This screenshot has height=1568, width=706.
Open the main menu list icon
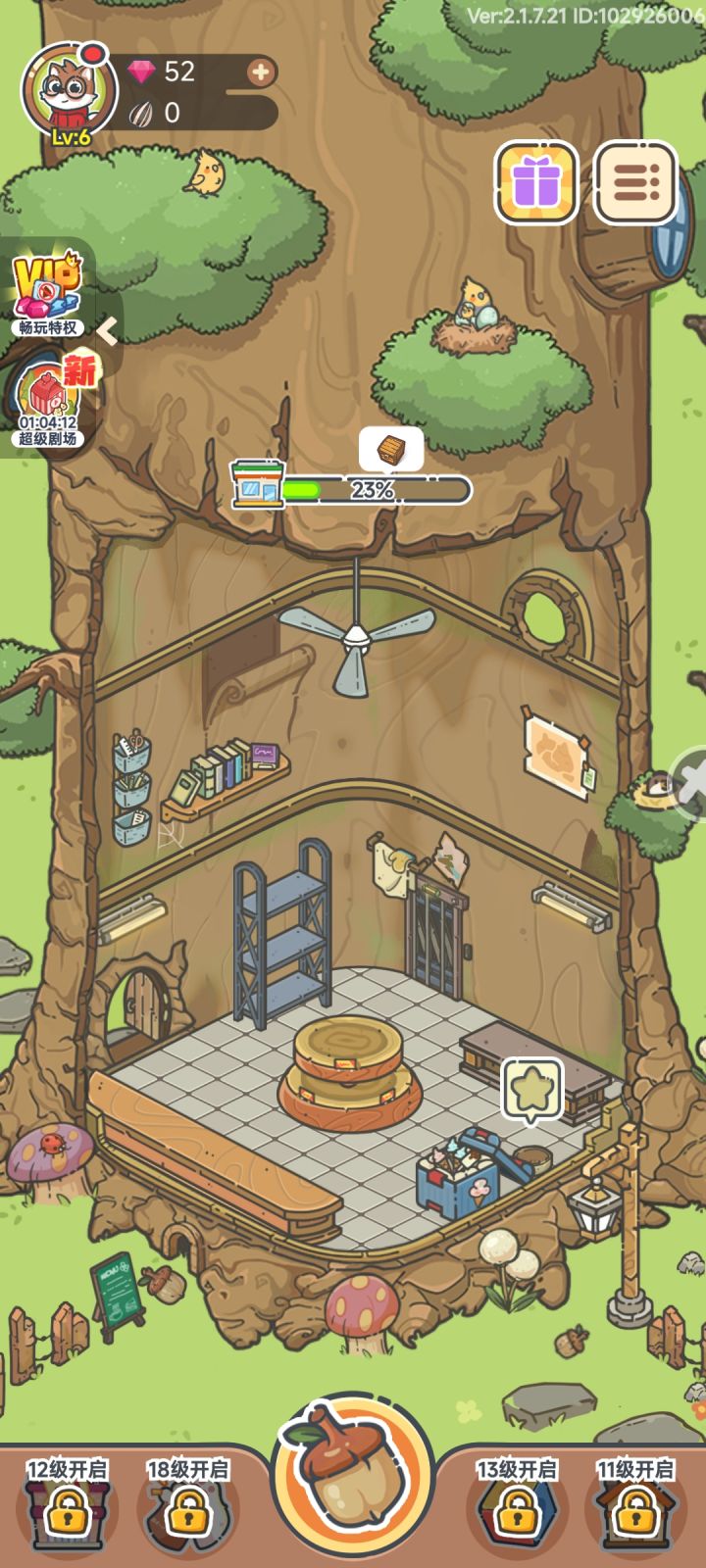[633, 182]
